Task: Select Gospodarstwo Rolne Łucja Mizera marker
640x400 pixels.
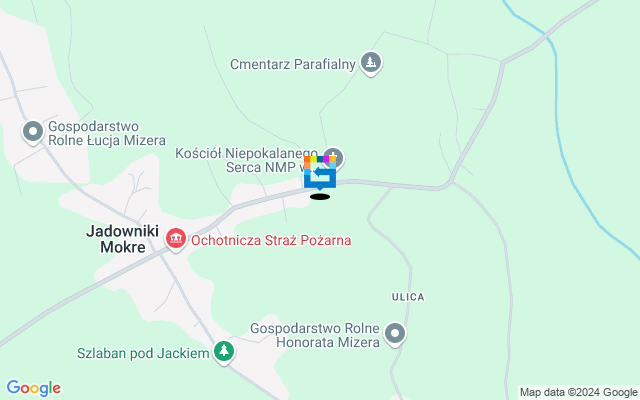Action: 33,131
